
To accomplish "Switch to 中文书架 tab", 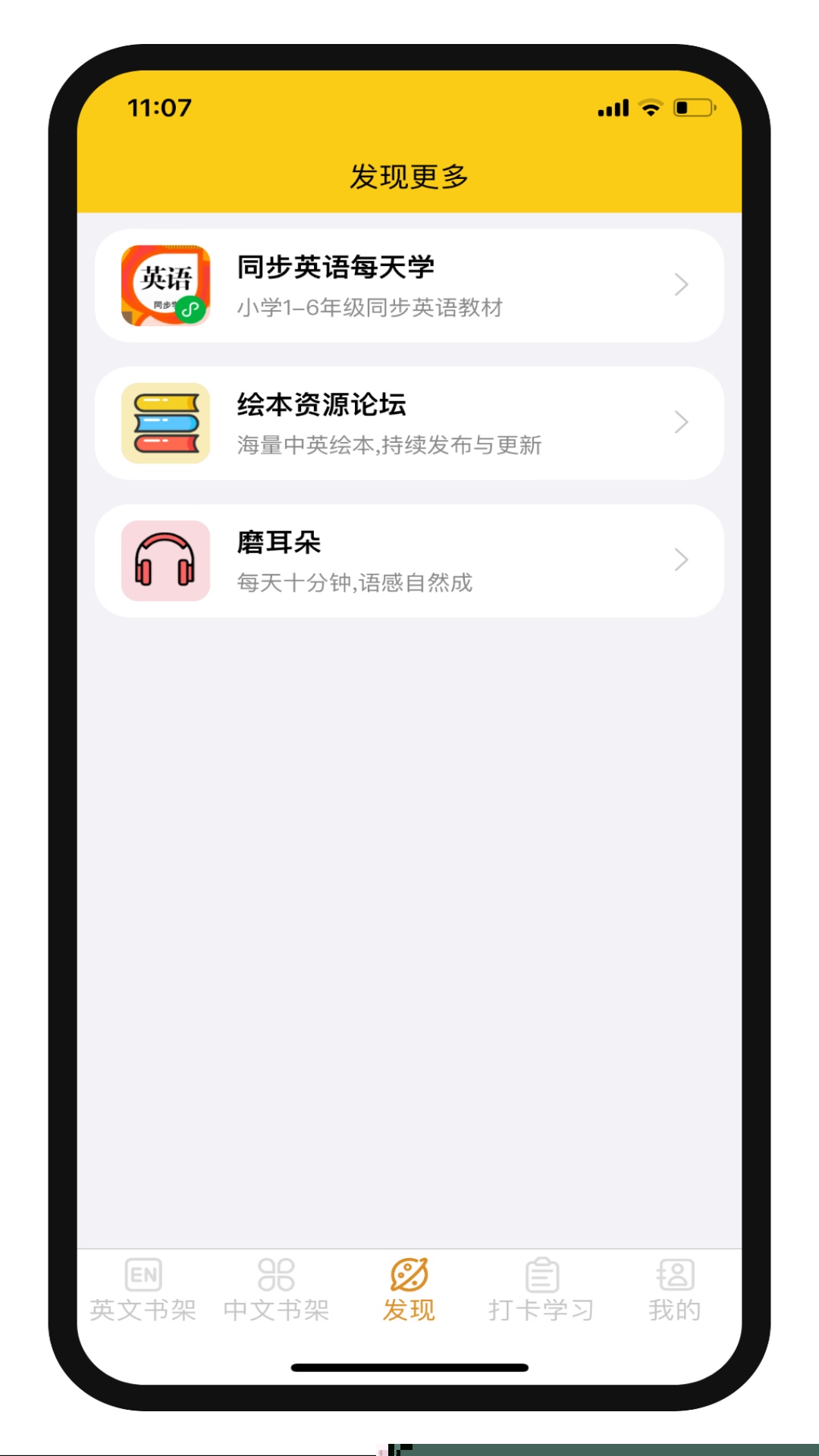I will [276, 1290].
